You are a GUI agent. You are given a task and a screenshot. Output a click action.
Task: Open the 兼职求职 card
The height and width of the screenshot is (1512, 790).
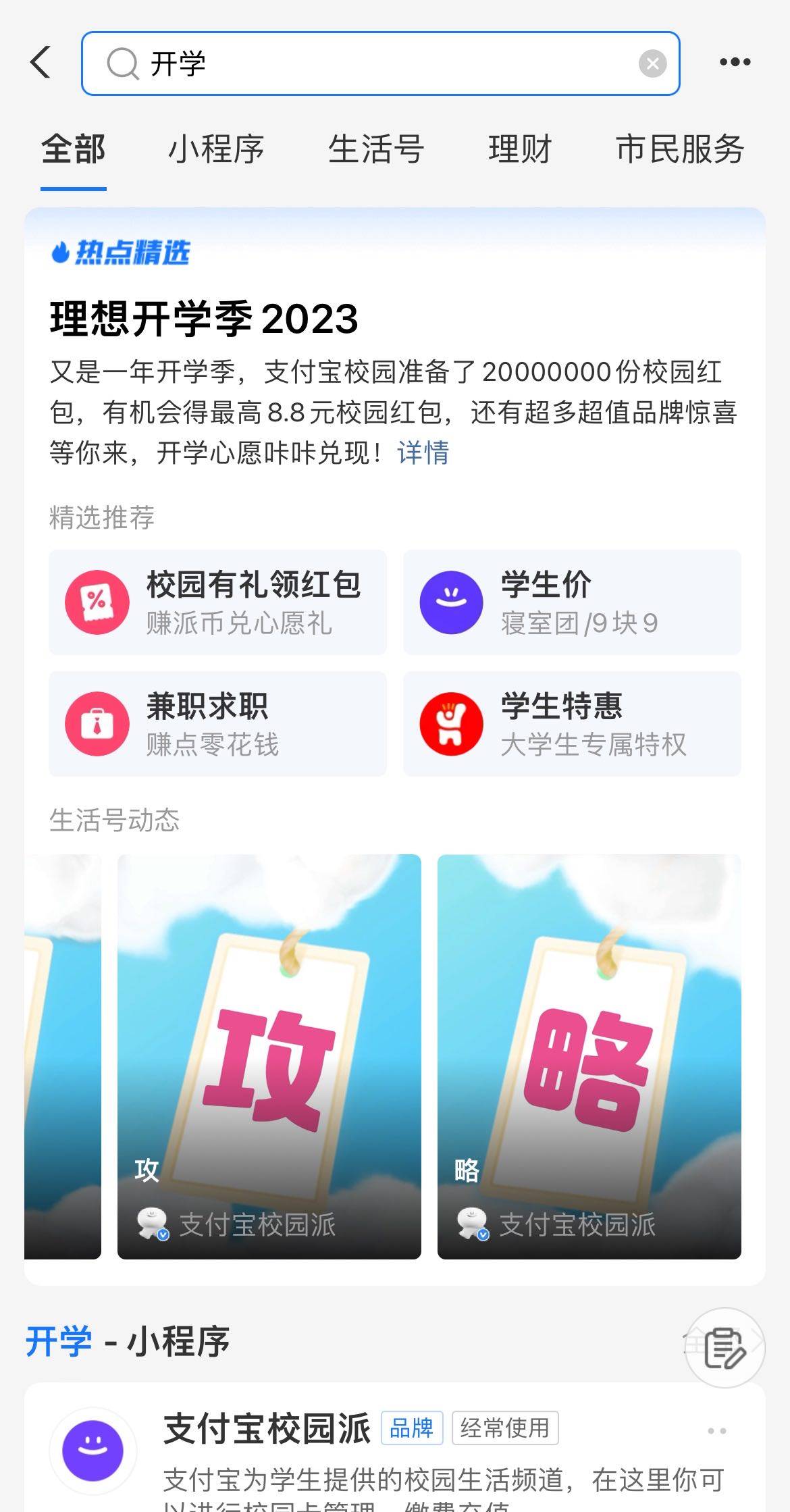(217, 723)
